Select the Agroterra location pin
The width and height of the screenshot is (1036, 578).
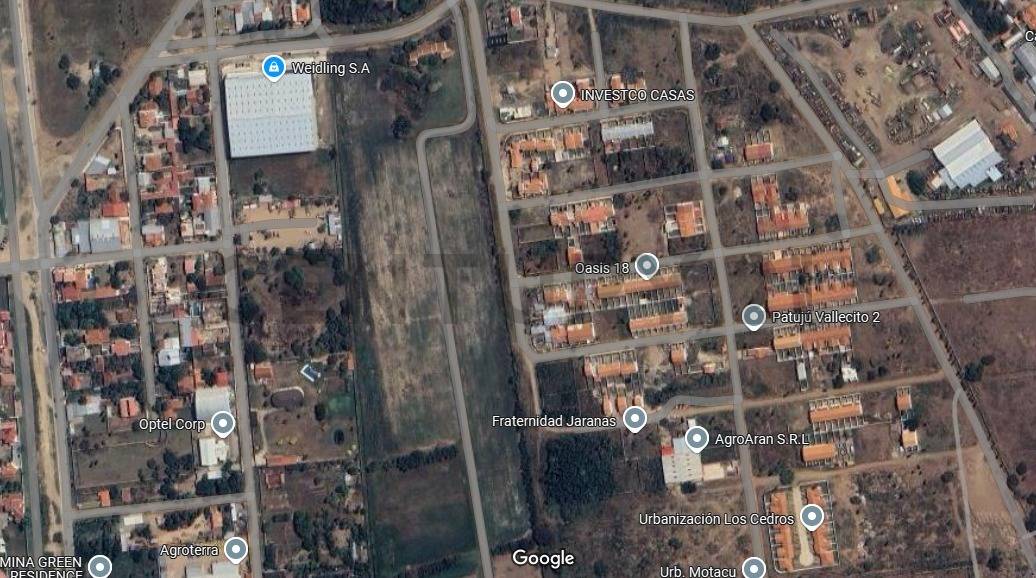tap(236, 549)
